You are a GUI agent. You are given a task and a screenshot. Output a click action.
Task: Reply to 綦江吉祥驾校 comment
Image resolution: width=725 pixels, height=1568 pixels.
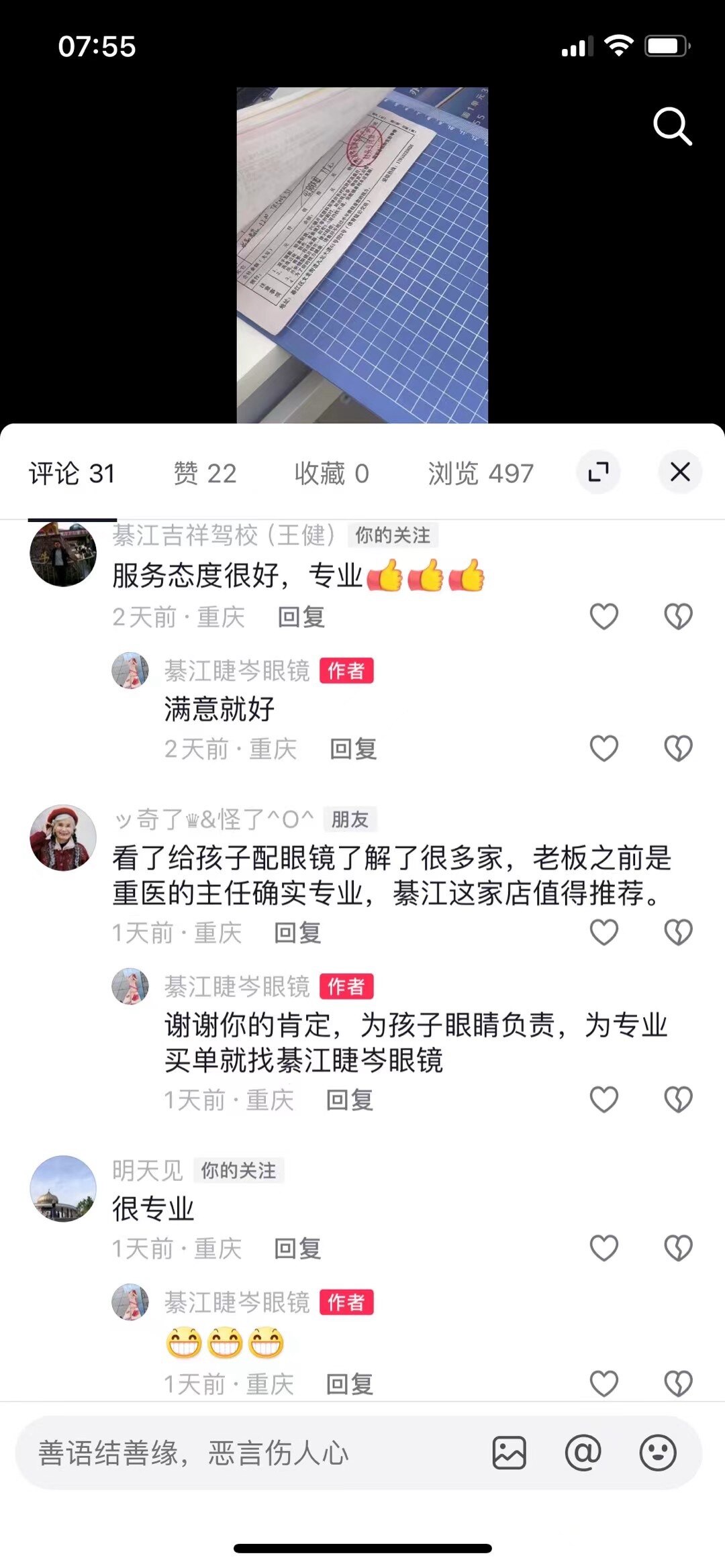click(301, 617)
